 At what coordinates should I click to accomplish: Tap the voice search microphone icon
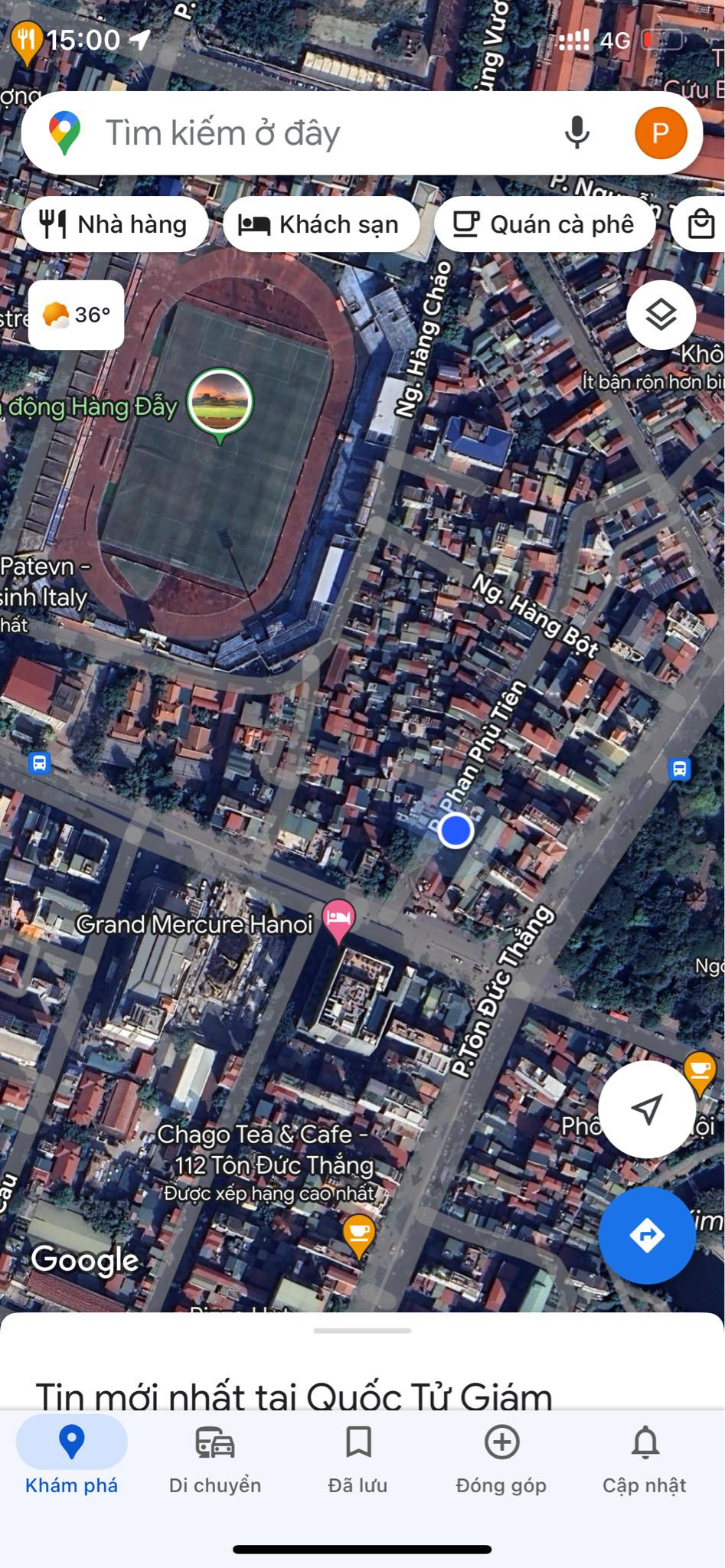point(578,132)
